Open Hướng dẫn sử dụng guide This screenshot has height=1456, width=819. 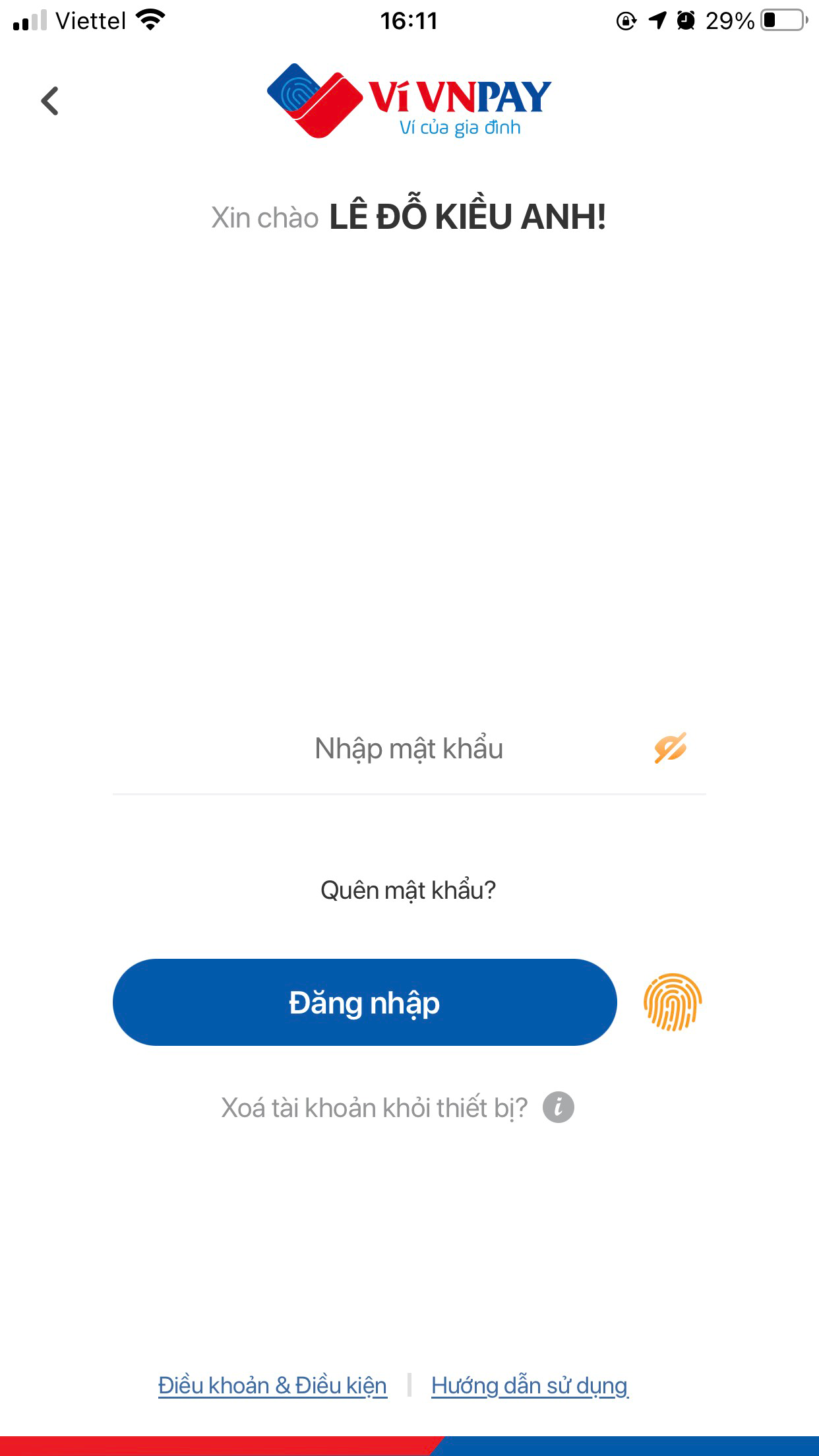[x=530, y=1385]
